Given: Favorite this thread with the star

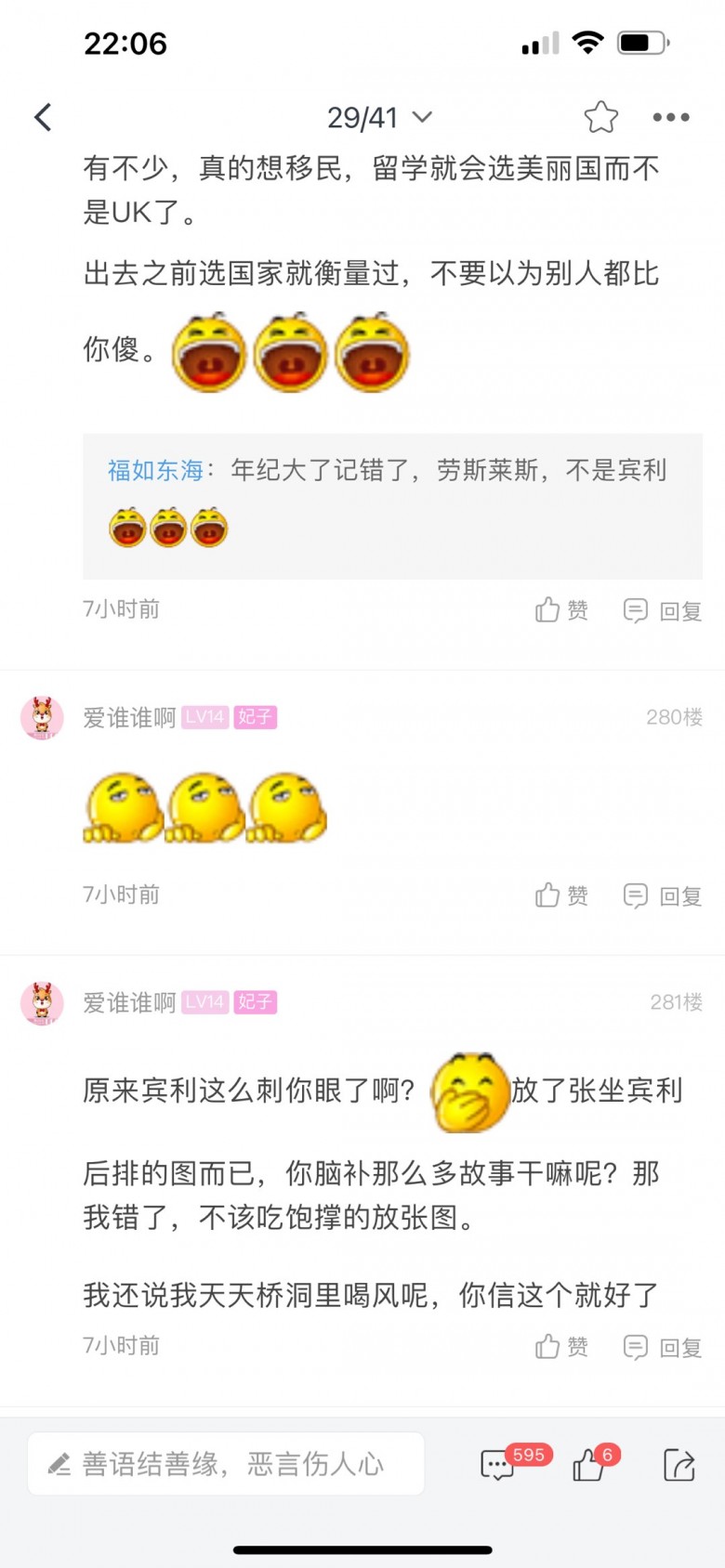Looking at the screenshot, I should (600, 118).
